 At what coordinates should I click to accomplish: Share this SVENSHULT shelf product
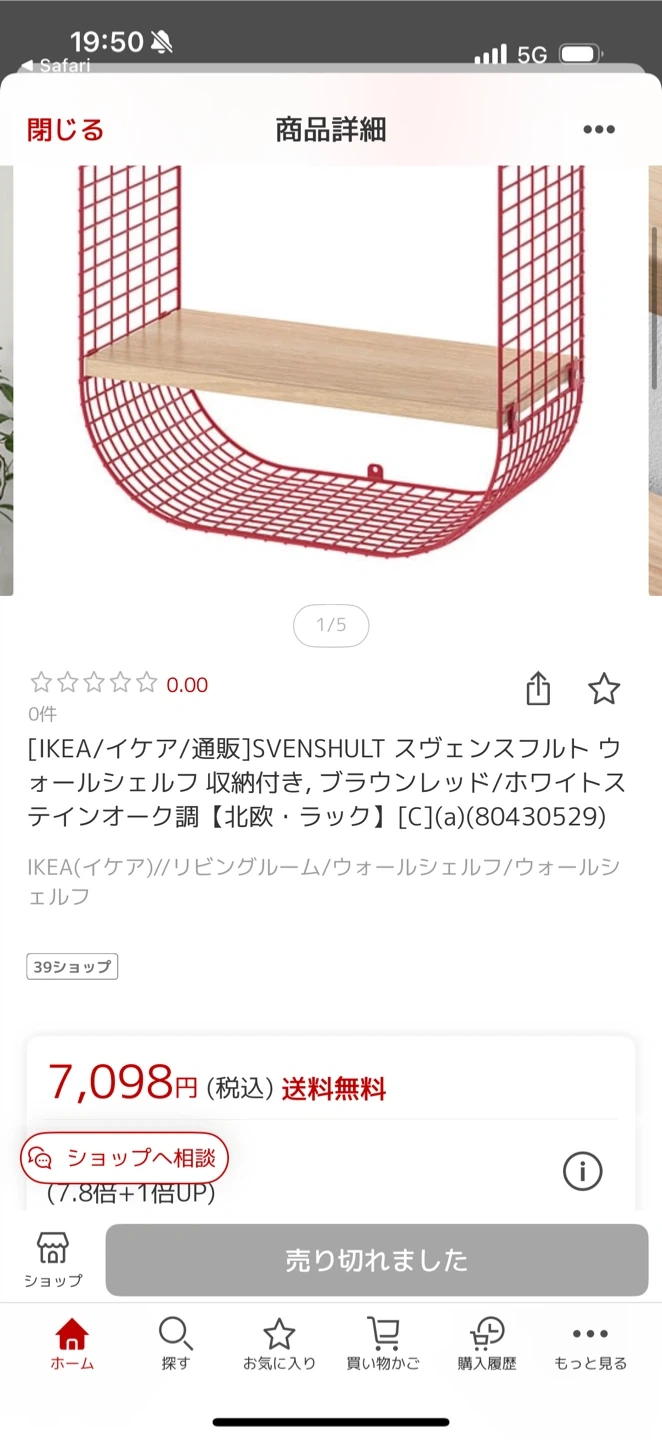tap(538, 689)
